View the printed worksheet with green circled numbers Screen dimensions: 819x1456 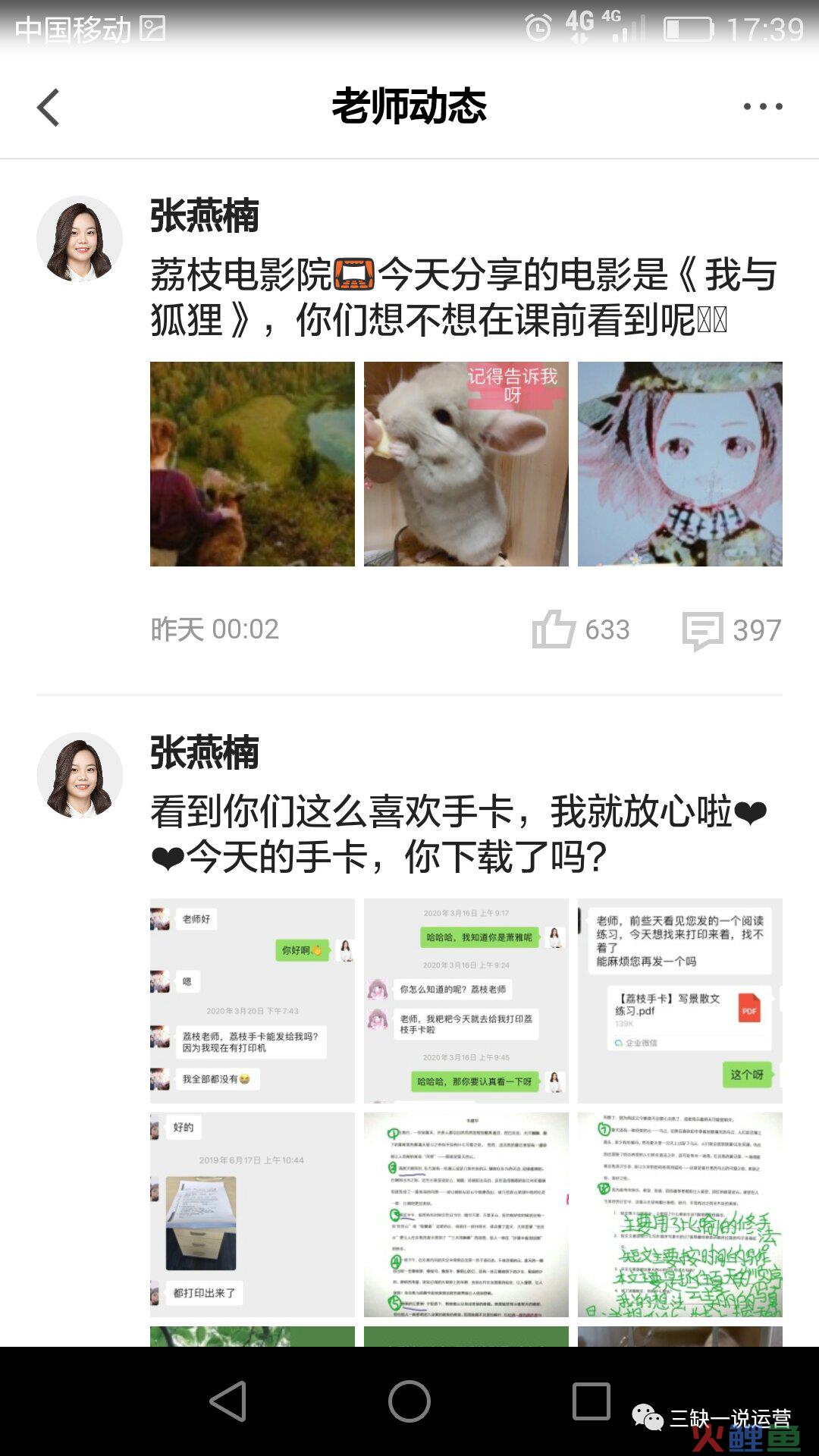pos(466,1215)
